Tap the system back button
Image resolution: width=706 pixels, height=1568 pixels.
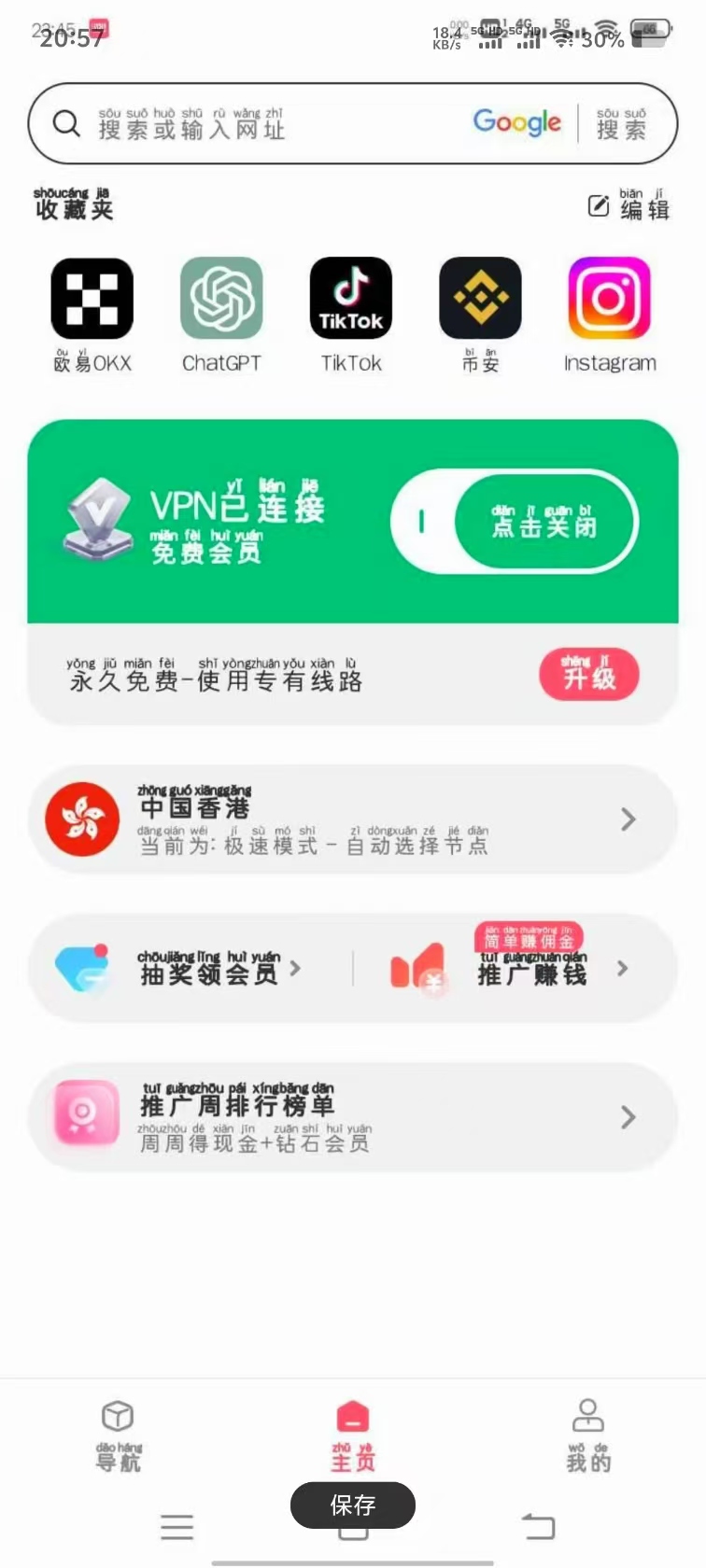538,1527
